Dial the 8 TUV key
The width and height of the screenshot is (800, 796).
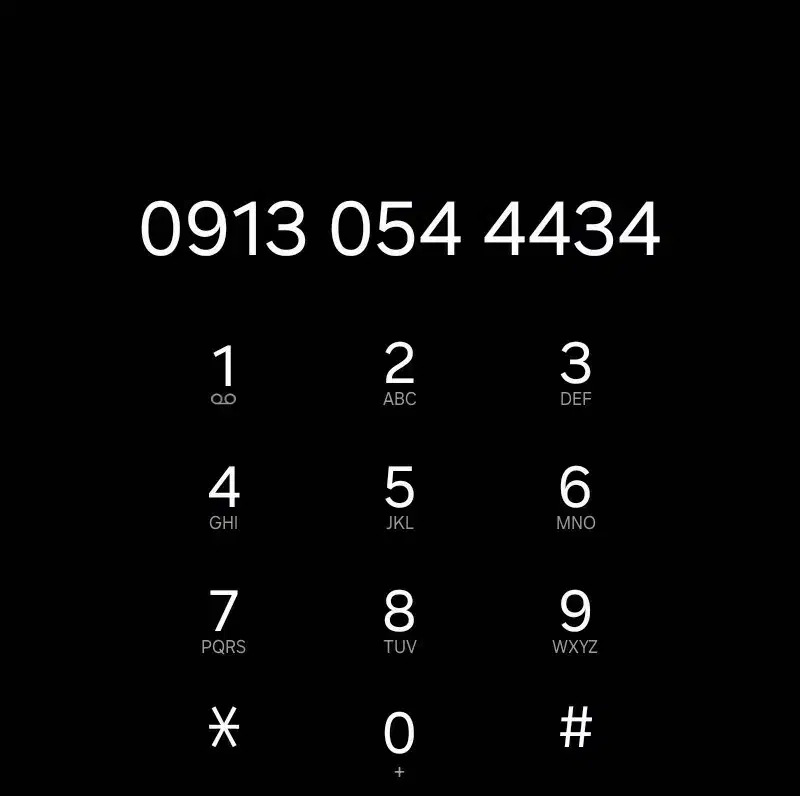coord(399,622)
